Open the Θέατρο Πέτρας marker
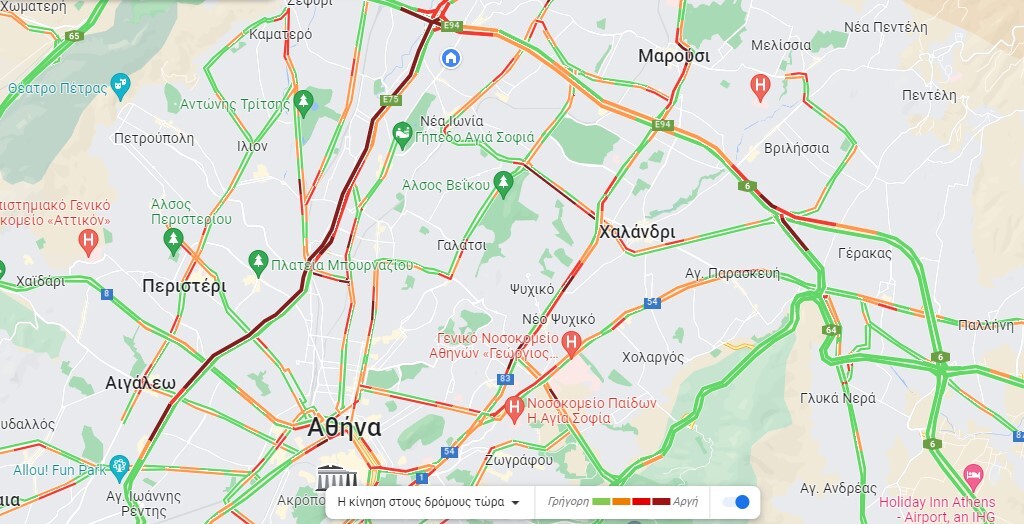This screenshot has height=524, width=1024. 121,85
